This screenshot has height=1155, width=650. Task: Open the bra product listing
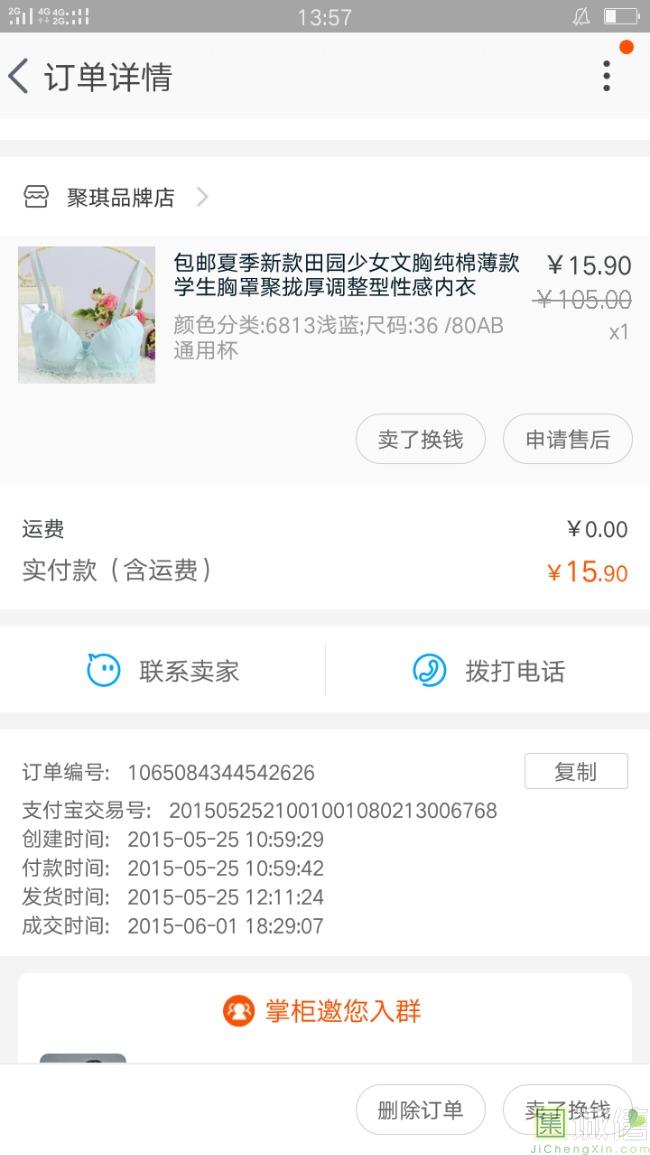click(346, 276)
